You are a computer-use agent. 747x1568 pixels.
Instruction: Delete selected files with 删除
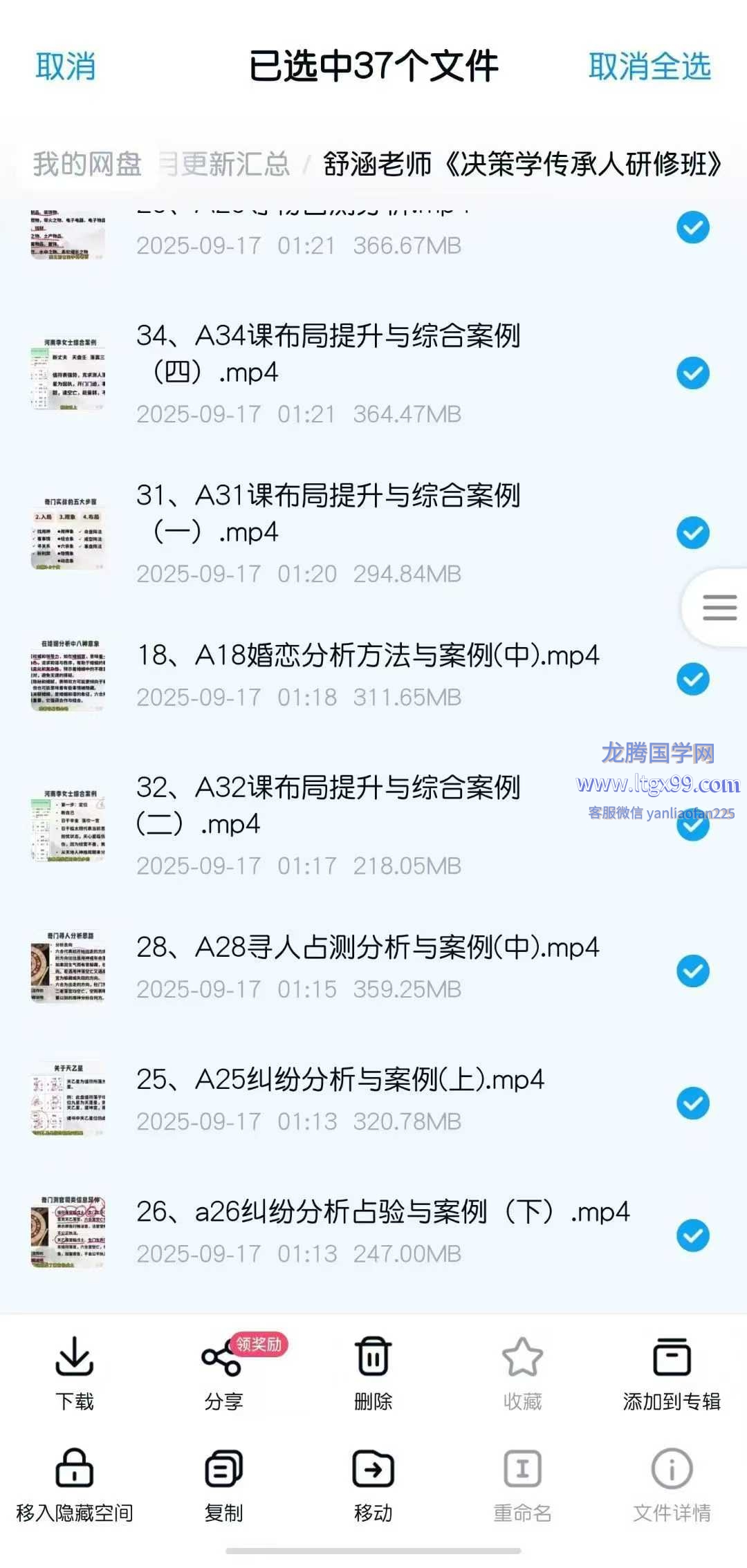[373, 1373]
